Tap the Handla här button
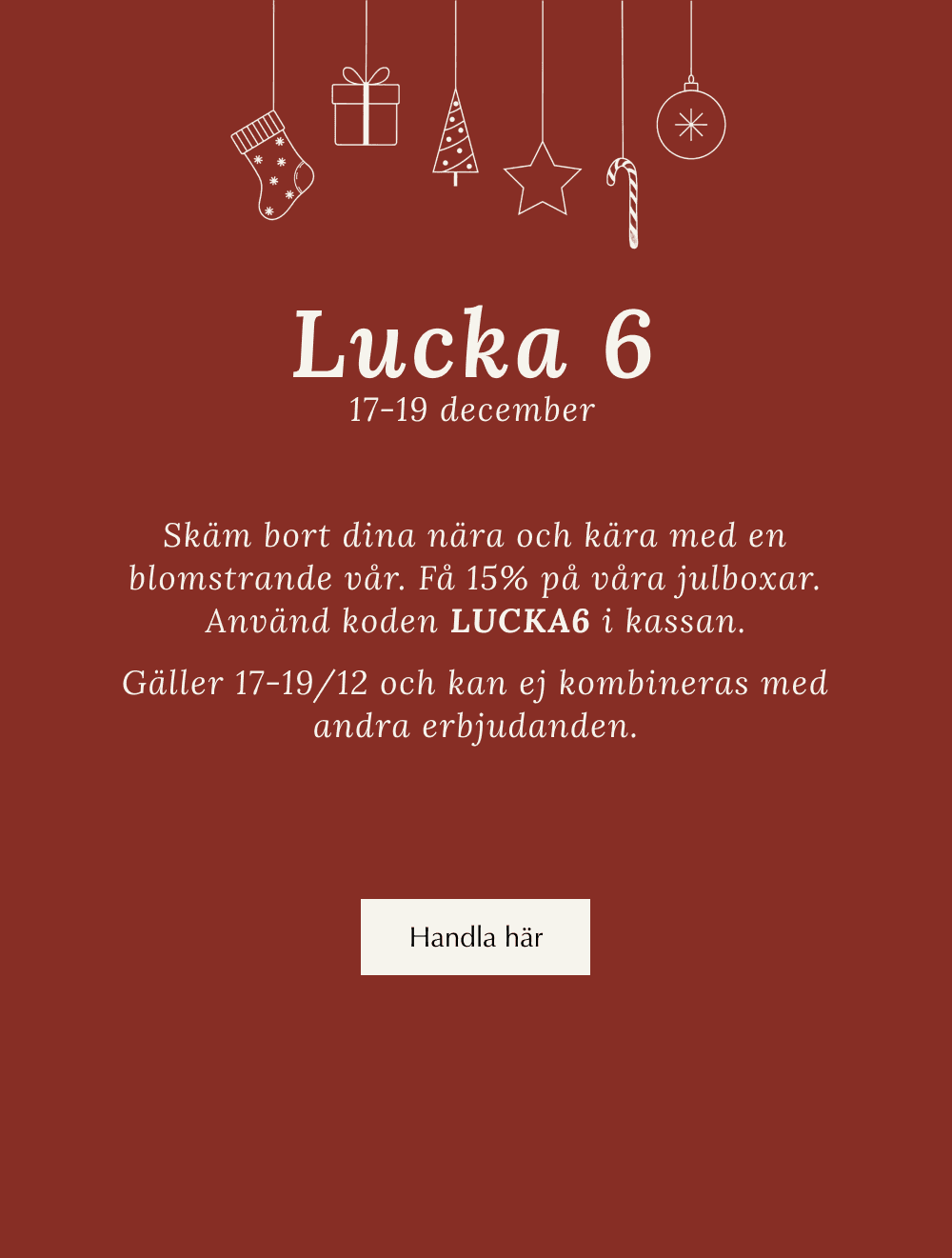 point(475,937)
